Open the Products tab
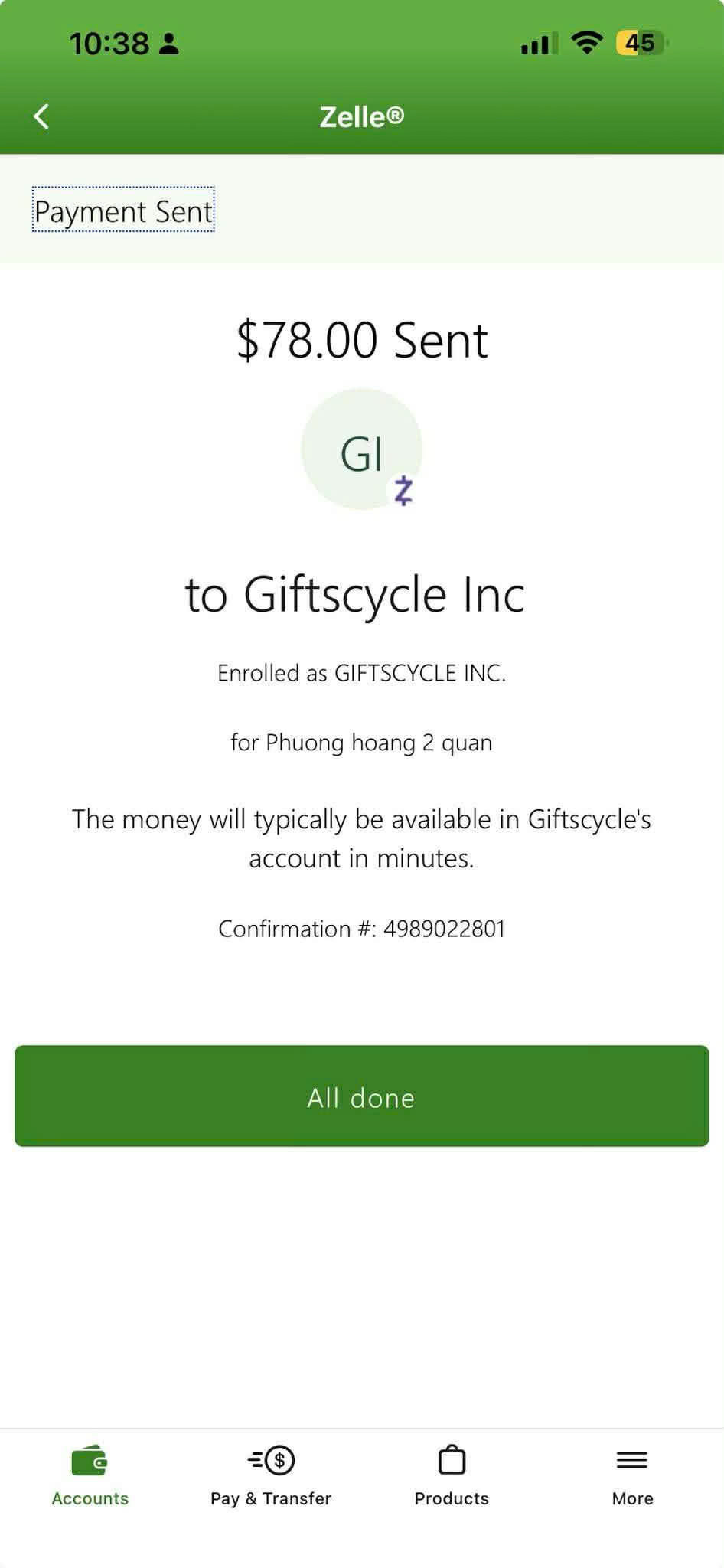 pos(452,1476)
